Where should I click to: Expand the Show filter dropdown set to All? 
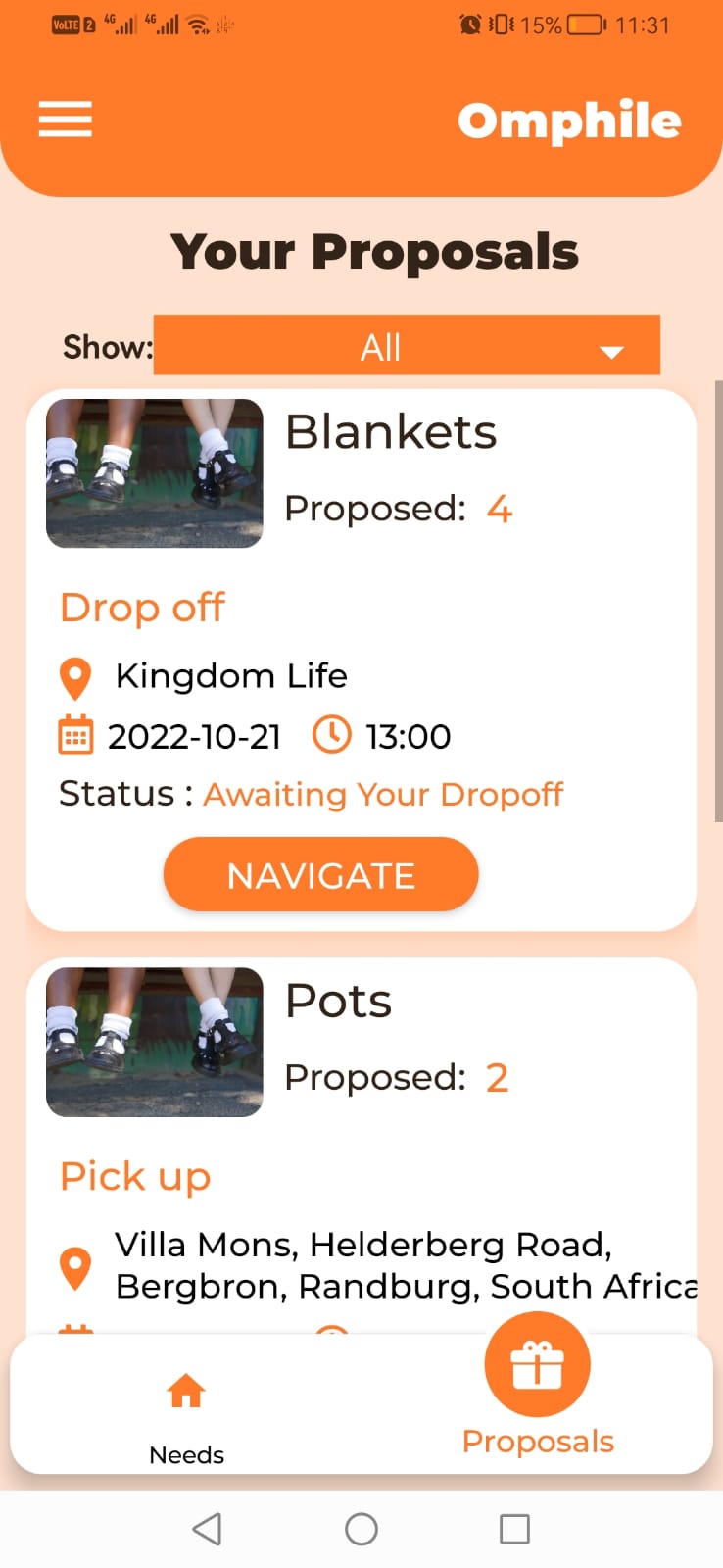407,346
